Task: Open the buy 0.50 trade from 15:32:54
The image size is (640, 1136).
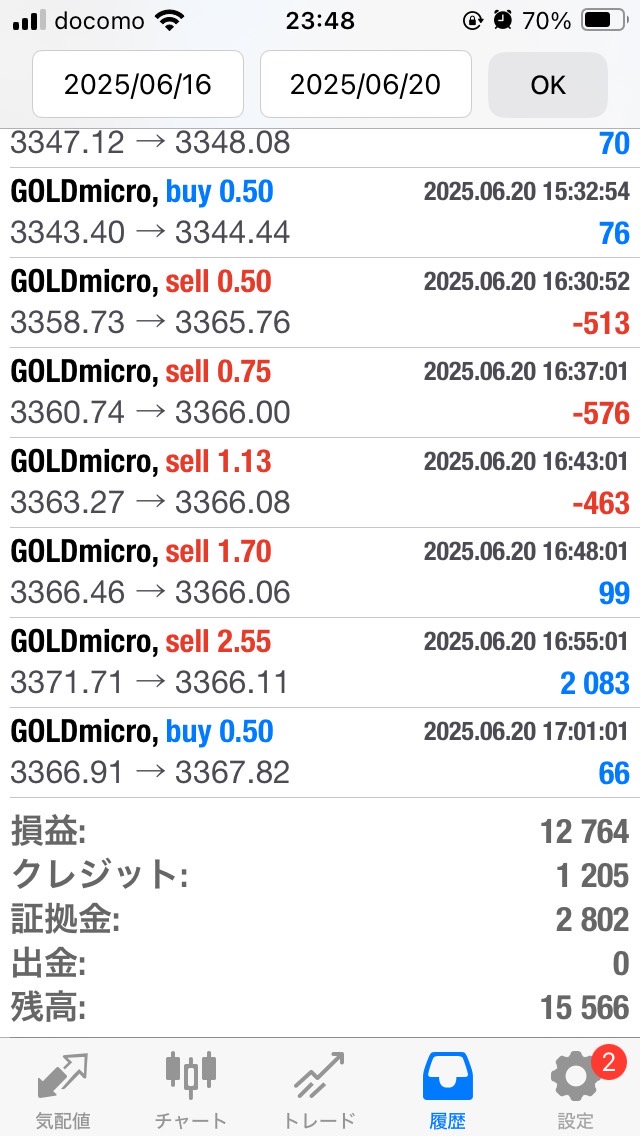Action: point(320,213)
